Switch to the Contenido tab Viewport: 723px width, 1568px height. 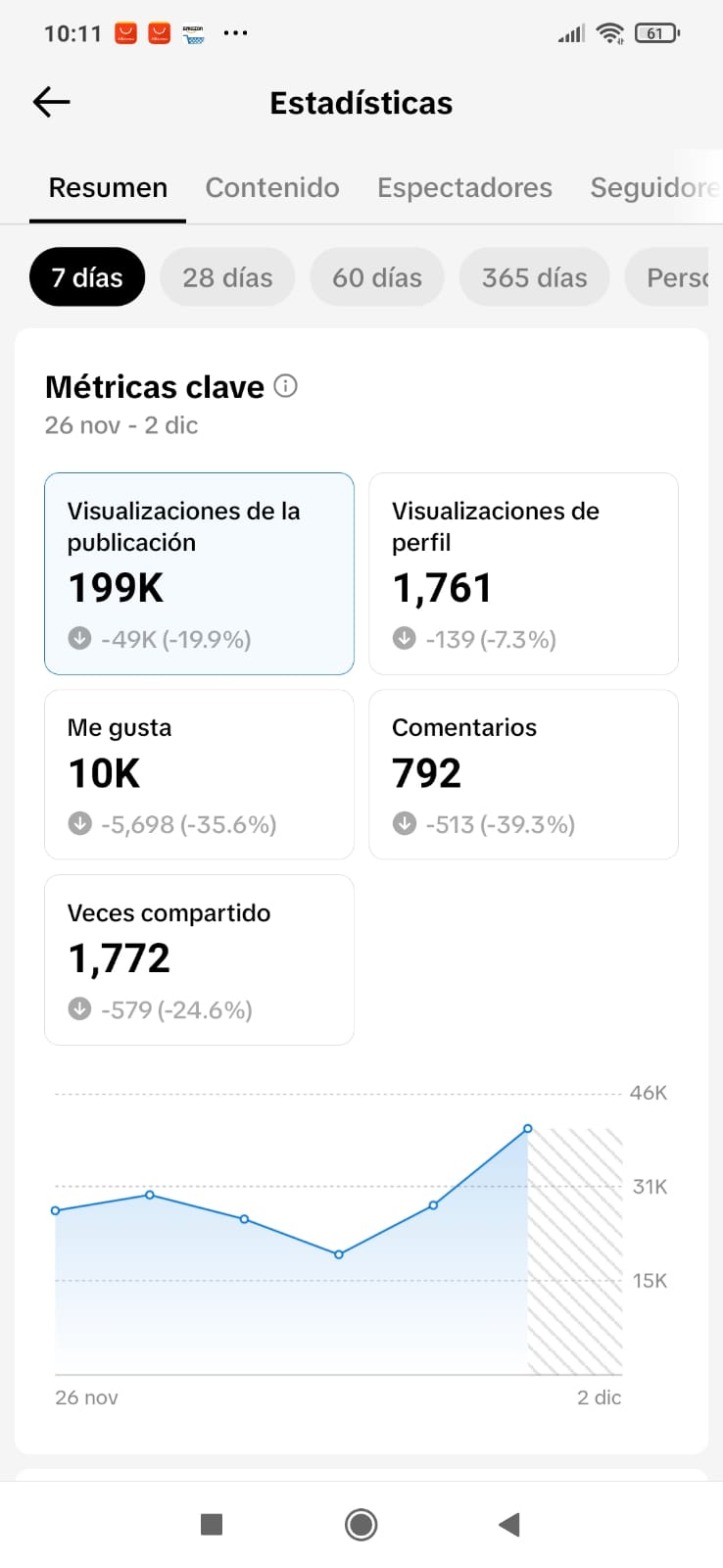[x=272, y=187]
